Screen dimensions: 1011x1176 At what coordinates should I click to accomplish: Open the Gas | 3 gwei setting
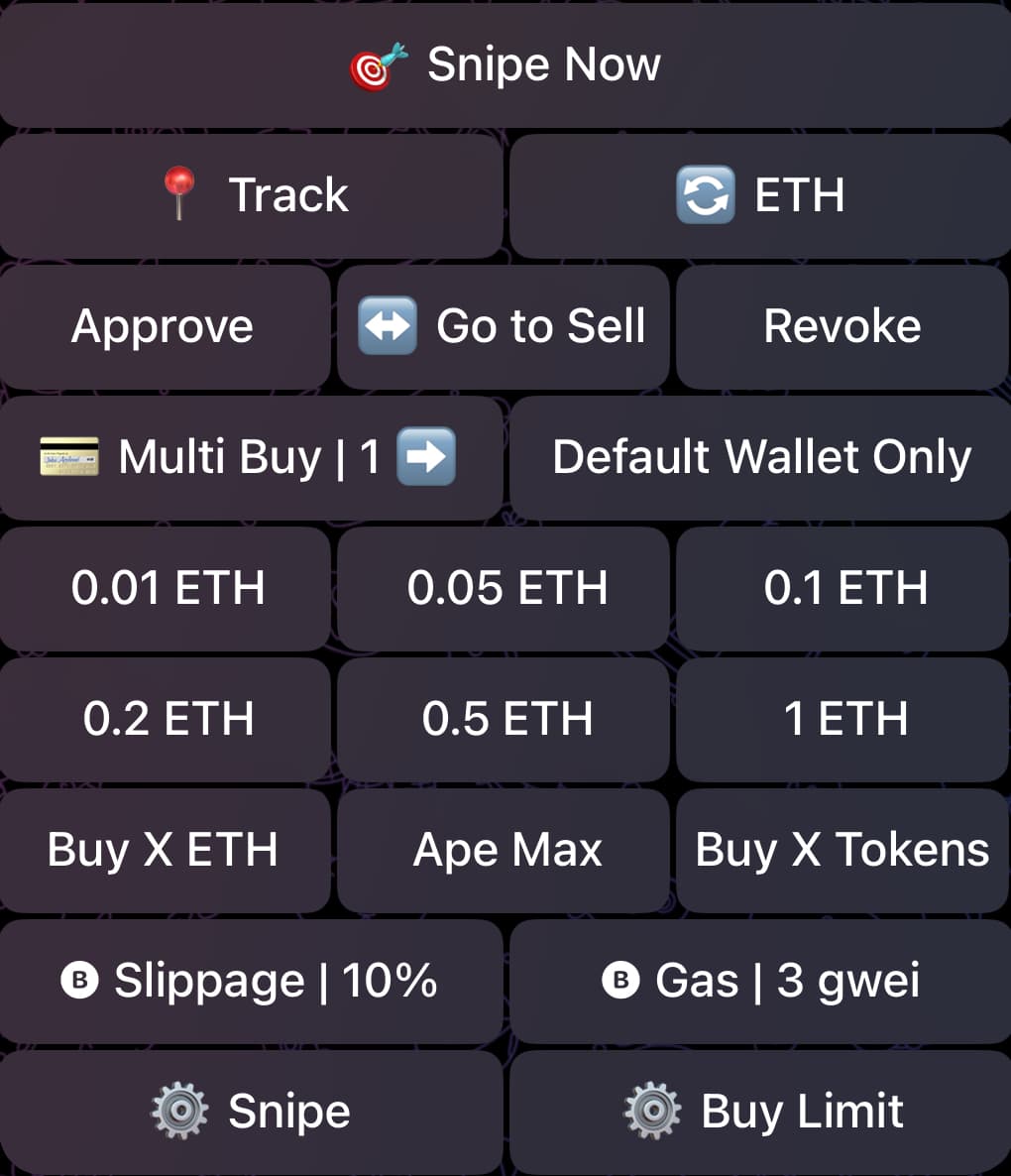tap(759, 981)
